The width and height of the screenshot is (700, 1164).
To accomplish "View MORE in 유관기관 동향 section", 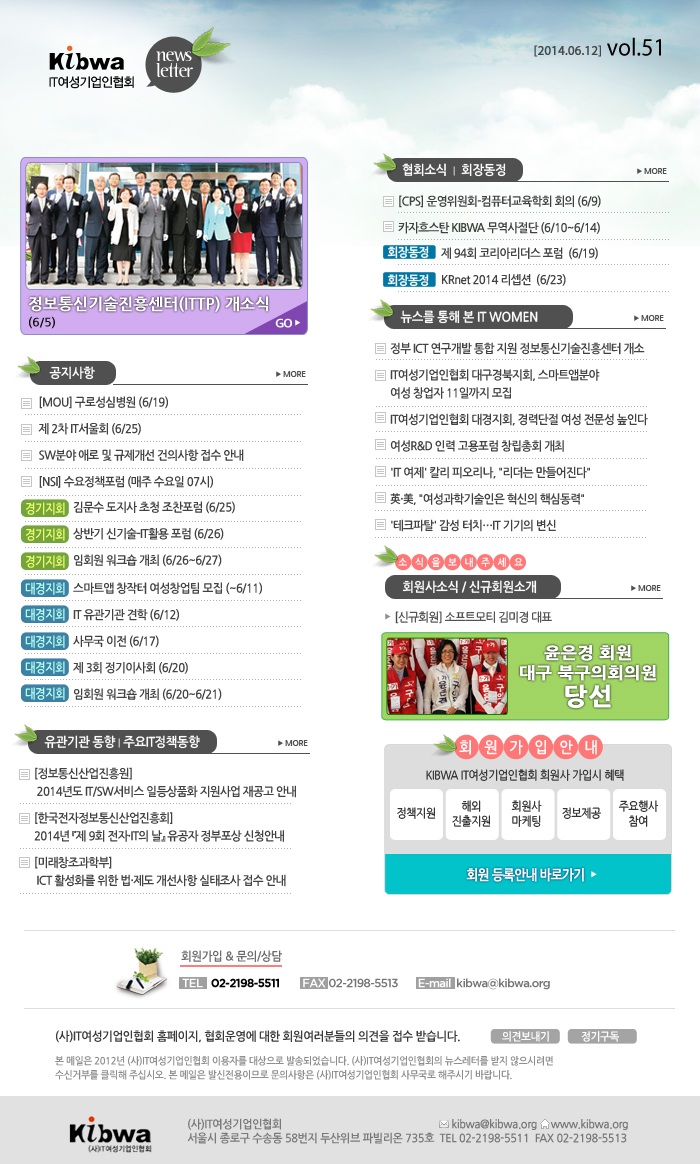I will (x=292, y=743).
